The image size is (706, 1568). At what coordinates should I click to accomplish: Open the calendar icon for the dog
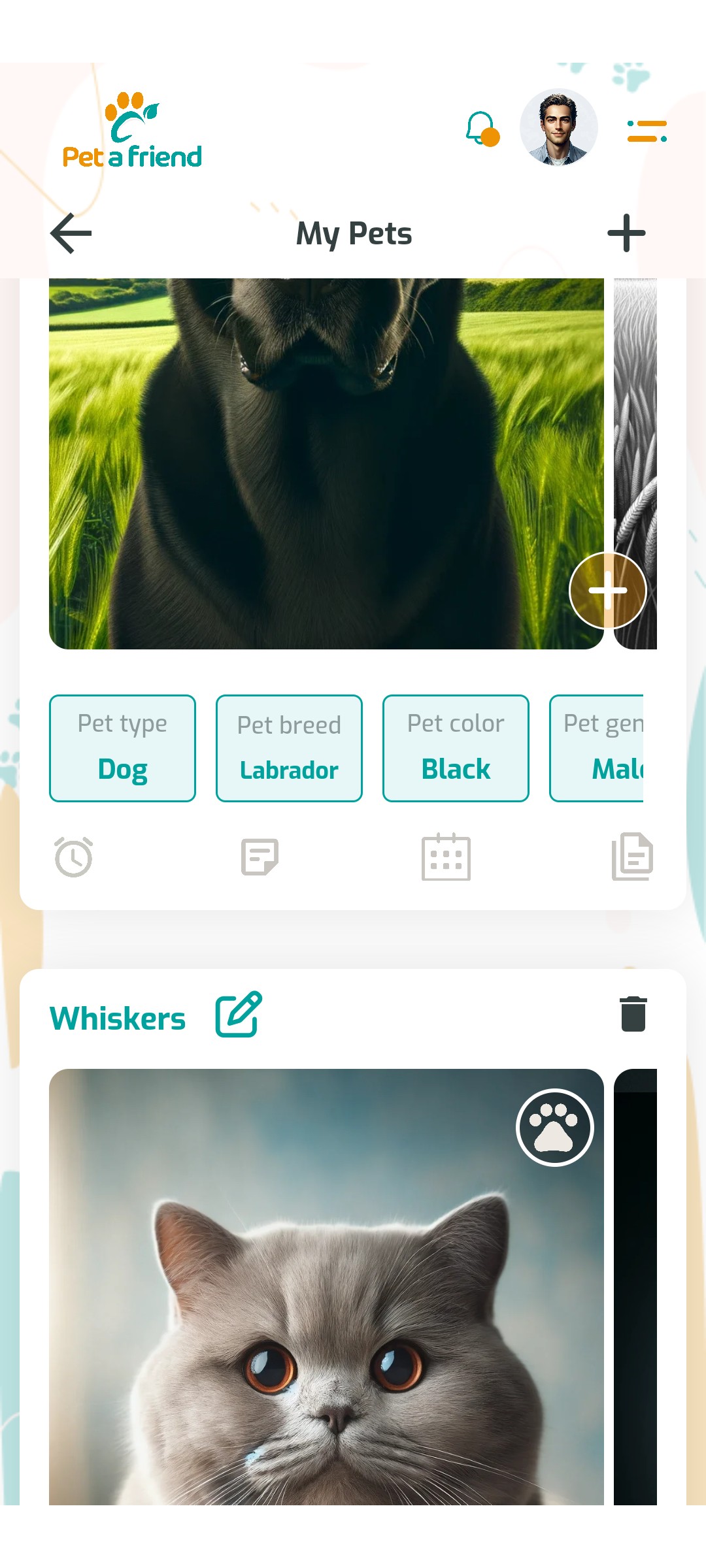coord(446,857)
